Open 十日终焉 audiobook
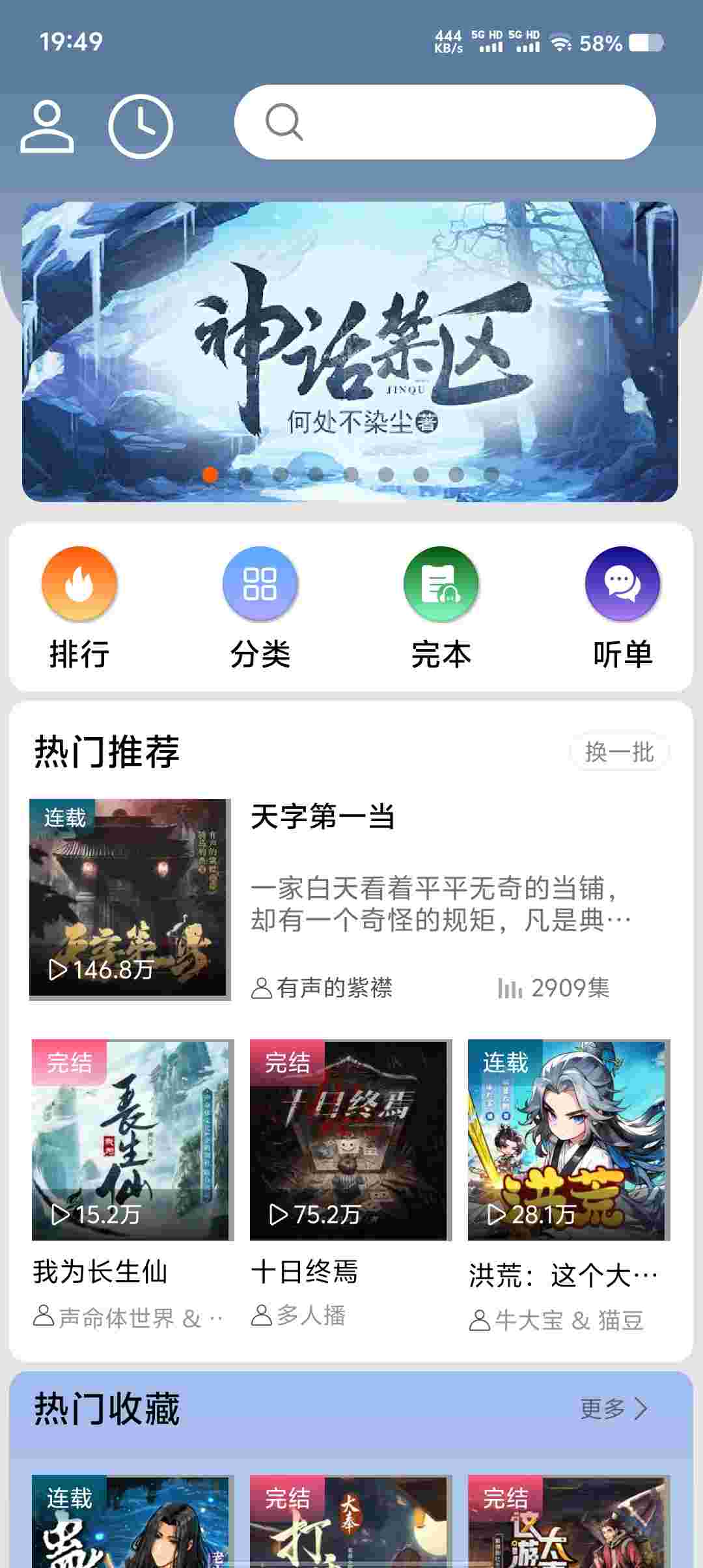This screenshot has width=703, height=1568. click(350, 1140)
